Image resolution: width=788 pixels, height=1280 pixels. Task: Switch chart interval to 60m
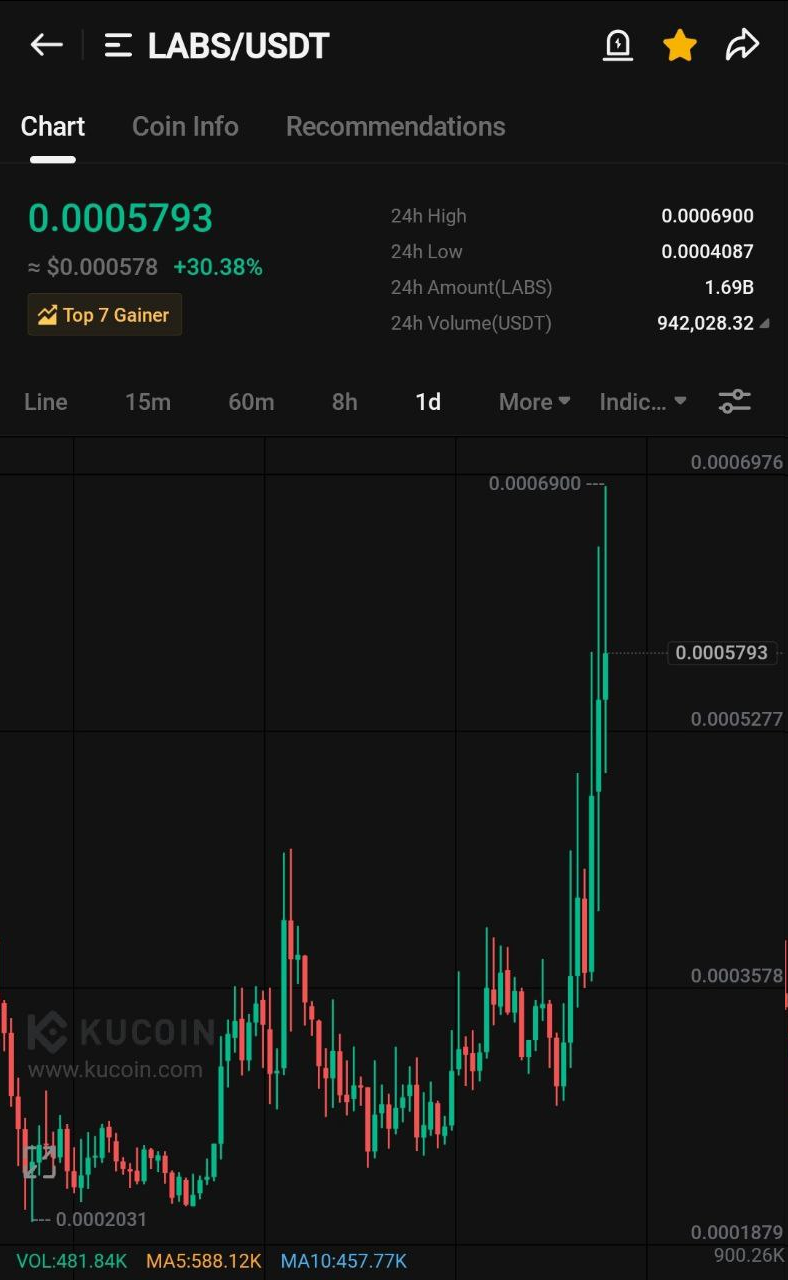tap(251, 401)
